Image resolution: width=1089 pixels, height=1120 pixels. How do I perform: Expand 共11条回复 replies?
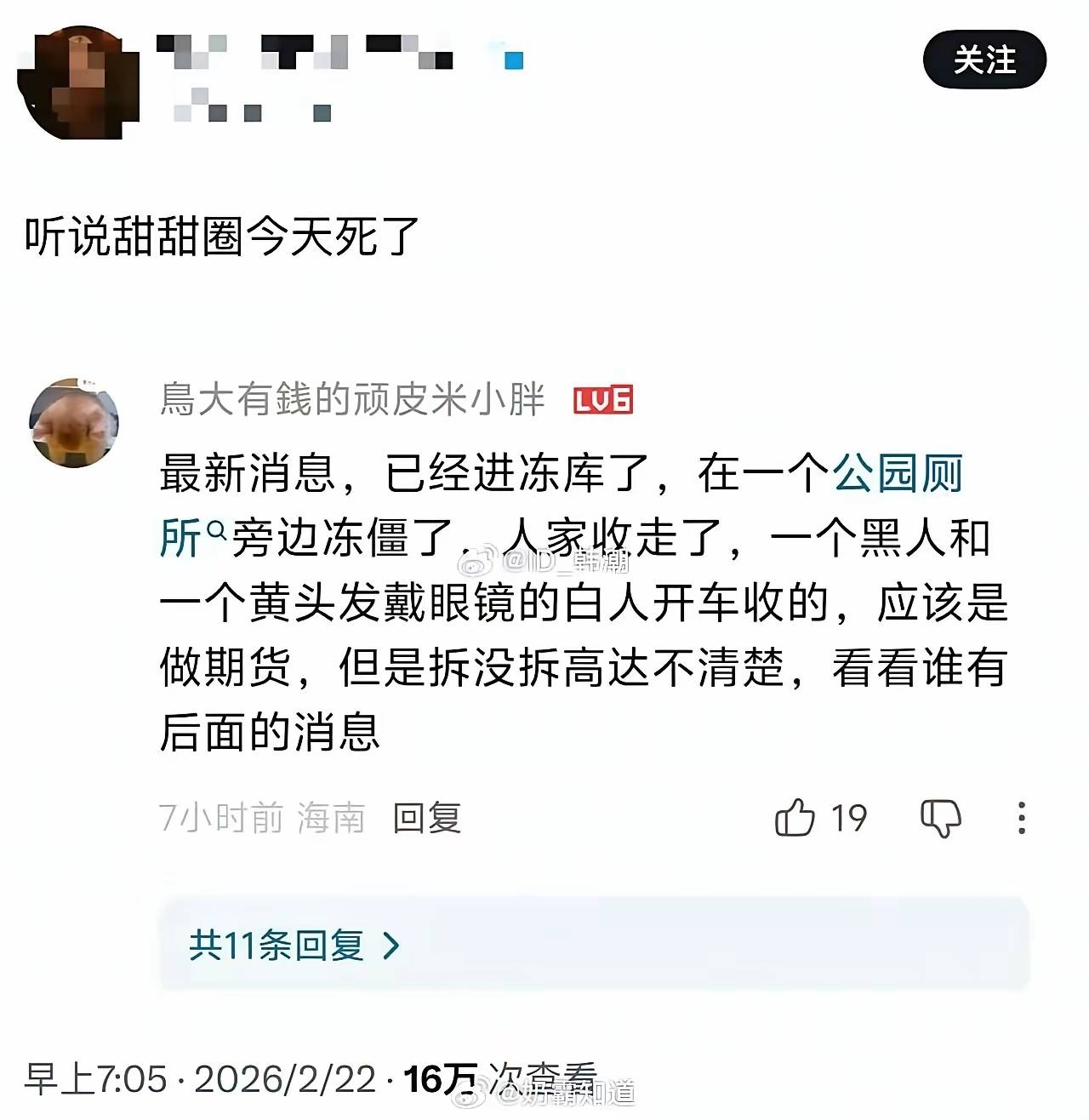point(294,946)
